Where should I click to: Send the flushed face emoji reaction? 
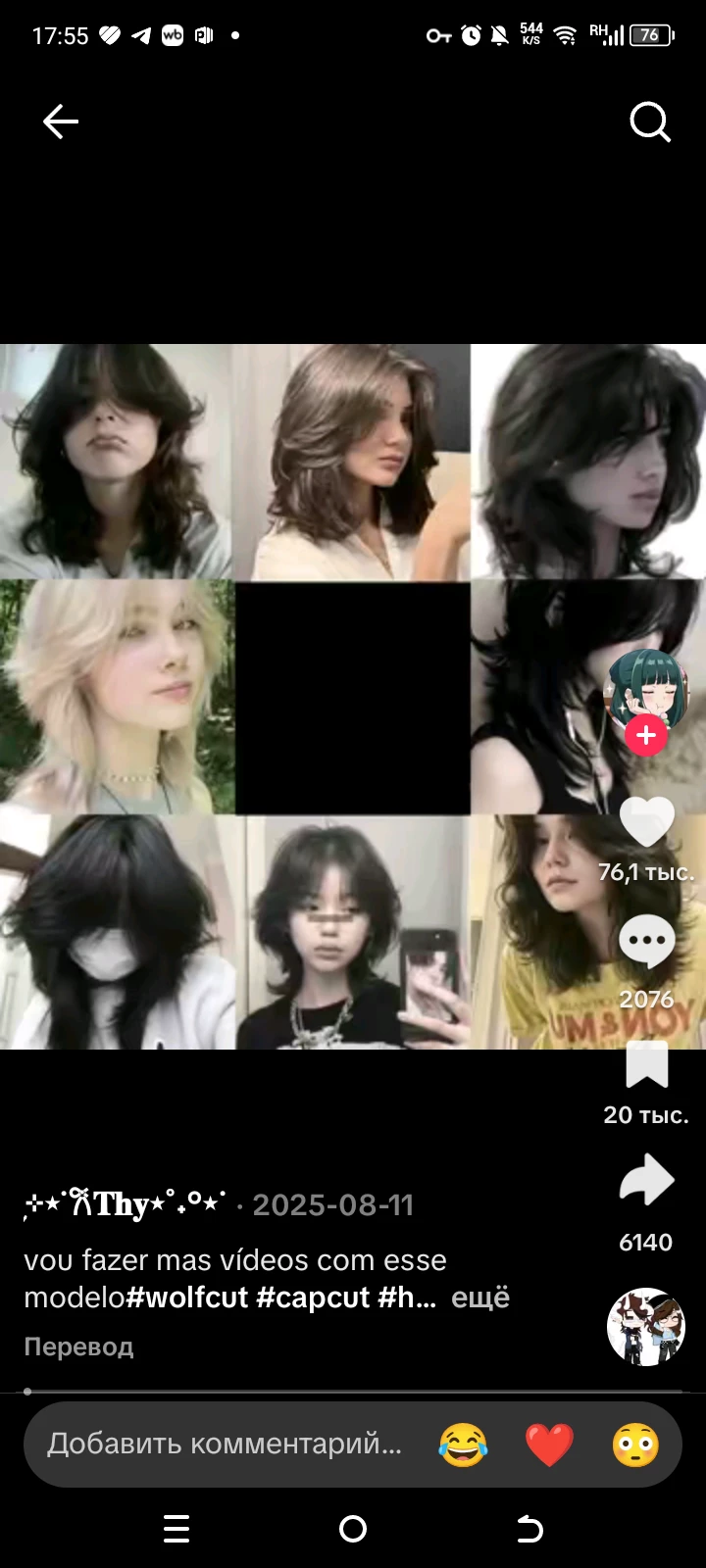[x=635, y=1445]
